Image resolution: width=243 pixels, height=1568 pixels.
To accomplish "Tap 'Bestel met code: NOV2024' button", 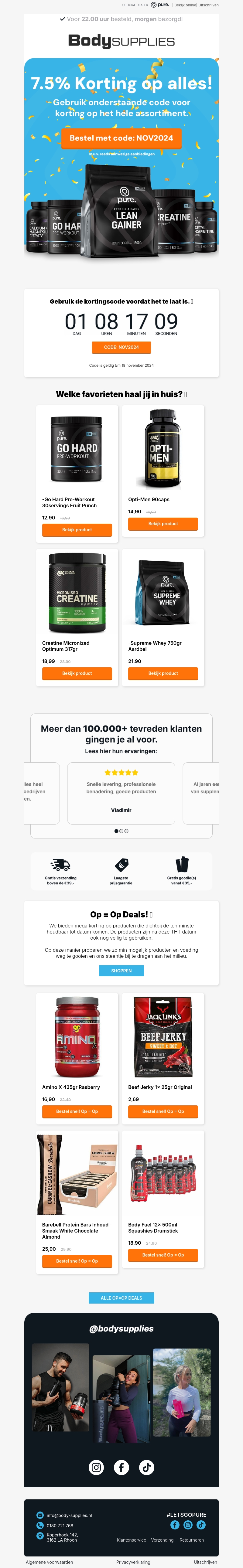I will tap(121, 138).
